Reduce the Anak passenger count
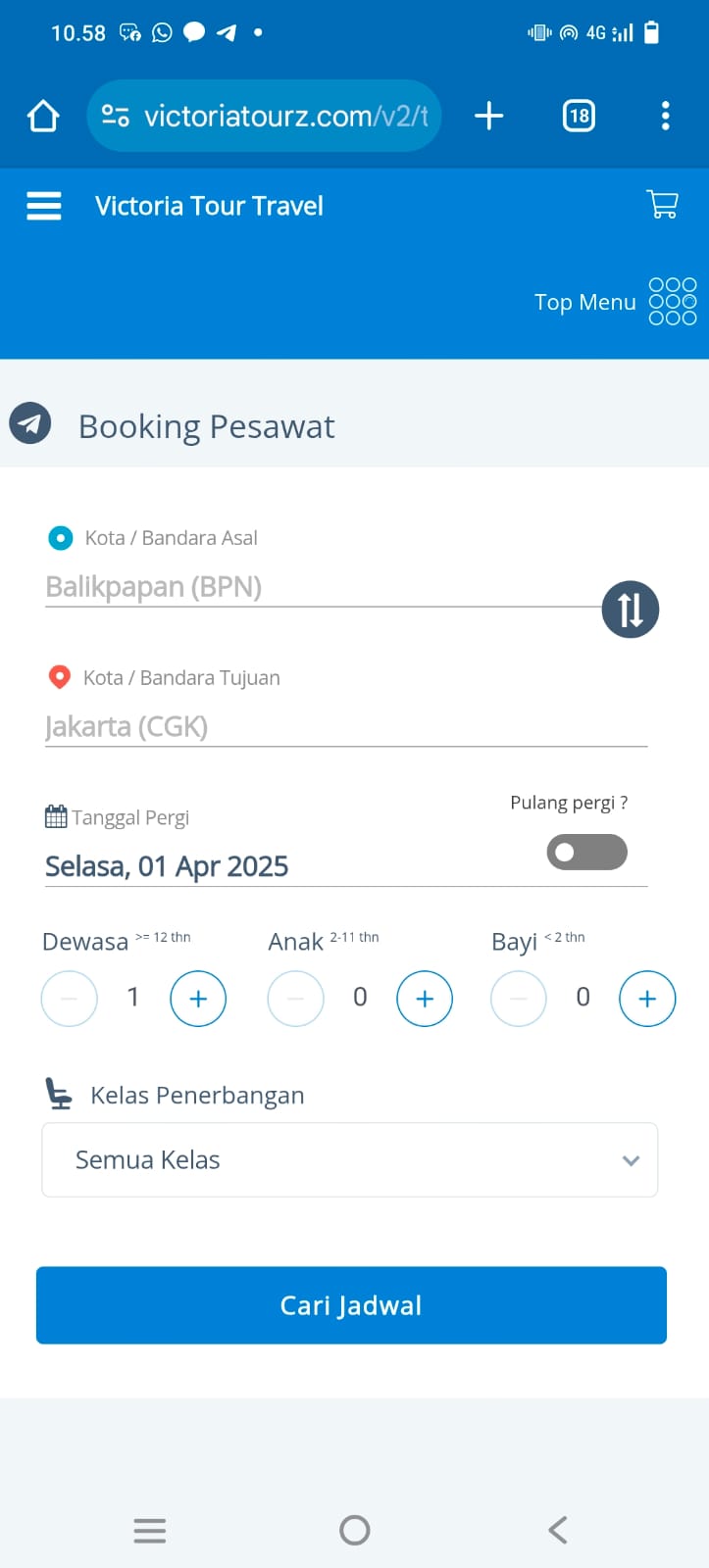The height and width of the screenshot is (1568, 709). point(295,999)
